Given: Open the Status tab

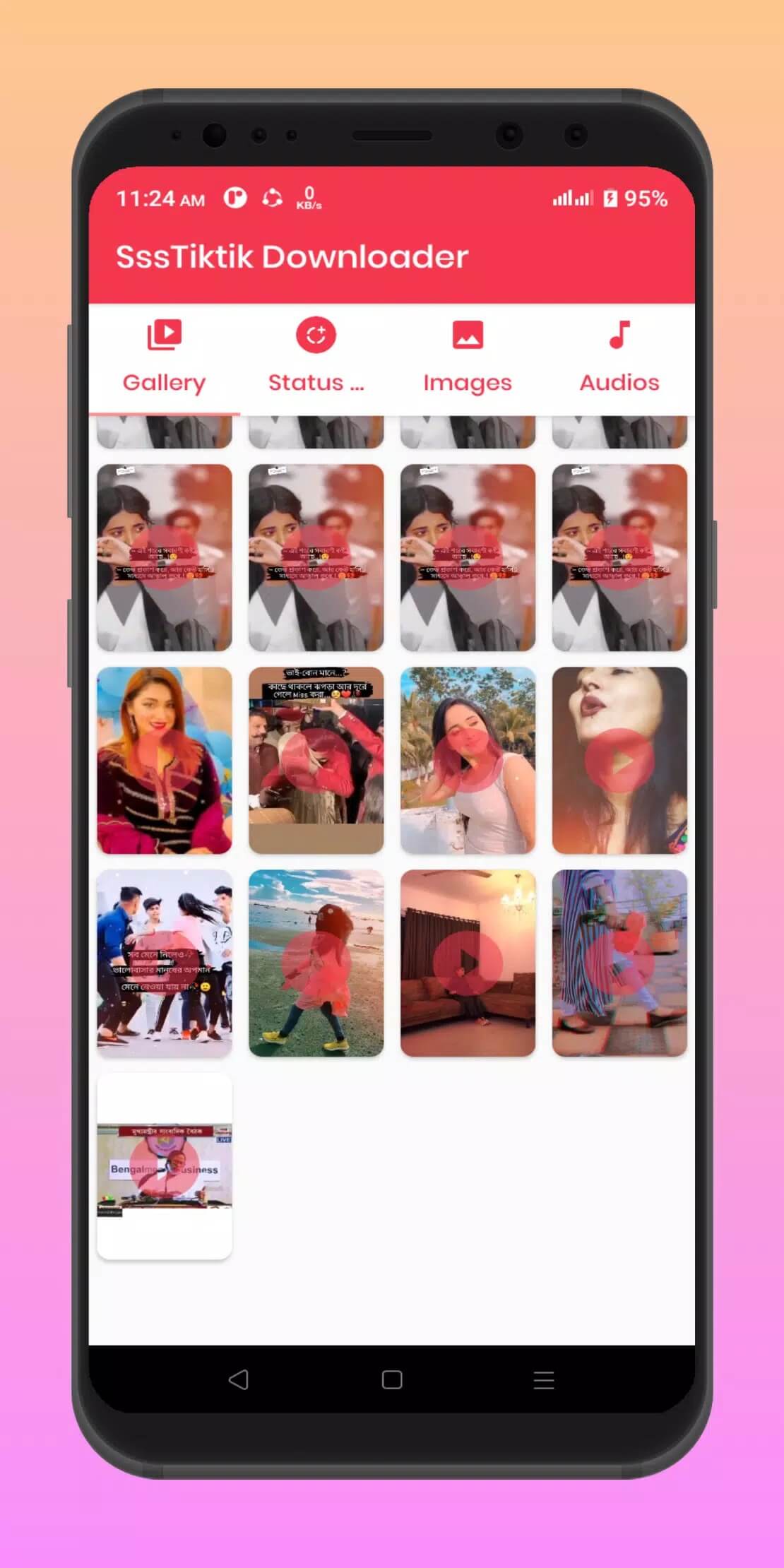Looking at the screenshot, I should (x=316, y=358).
